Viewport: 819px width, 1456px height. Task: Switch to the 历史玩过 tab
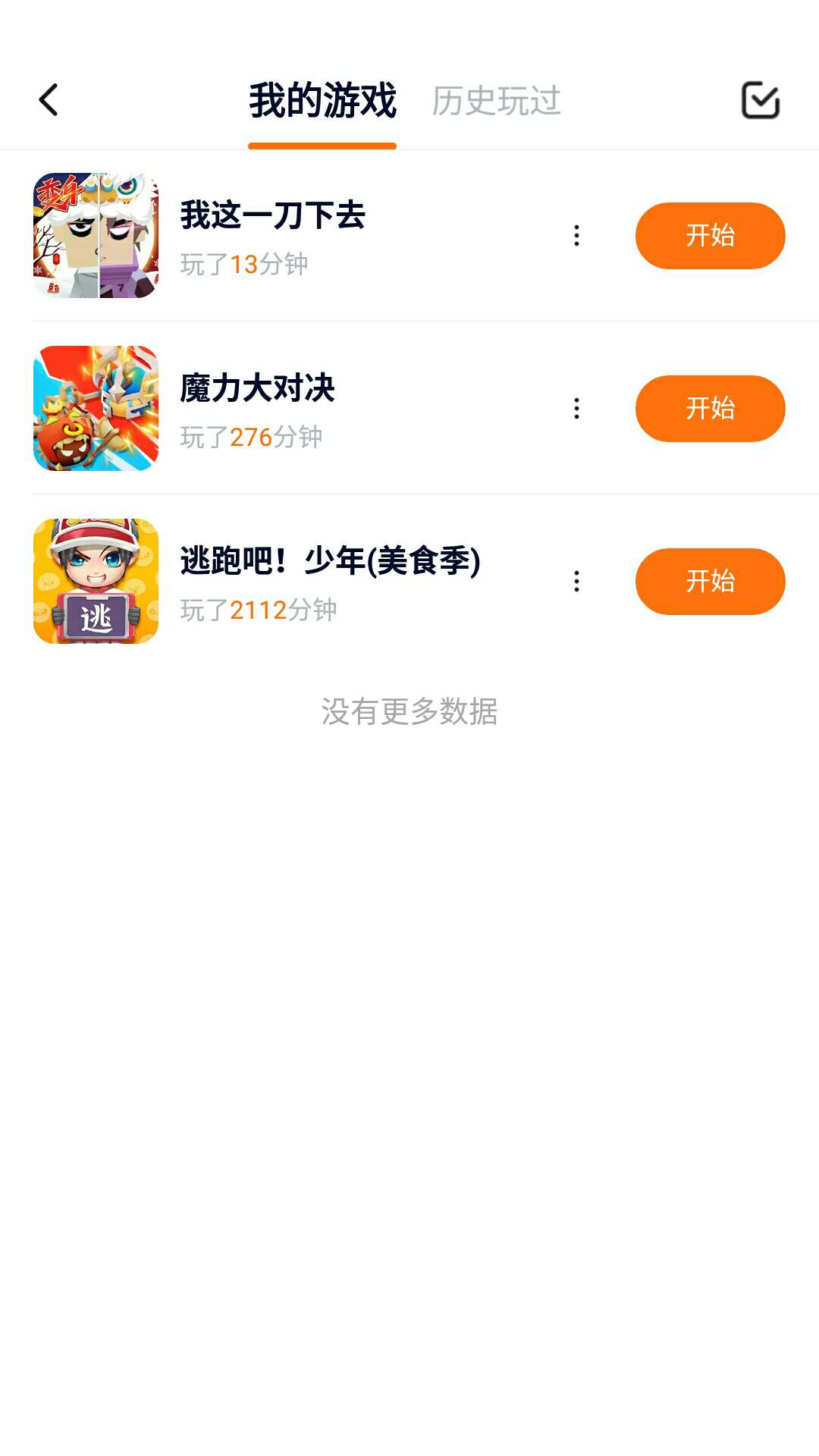pyautogui.click(x=496, y=101)
